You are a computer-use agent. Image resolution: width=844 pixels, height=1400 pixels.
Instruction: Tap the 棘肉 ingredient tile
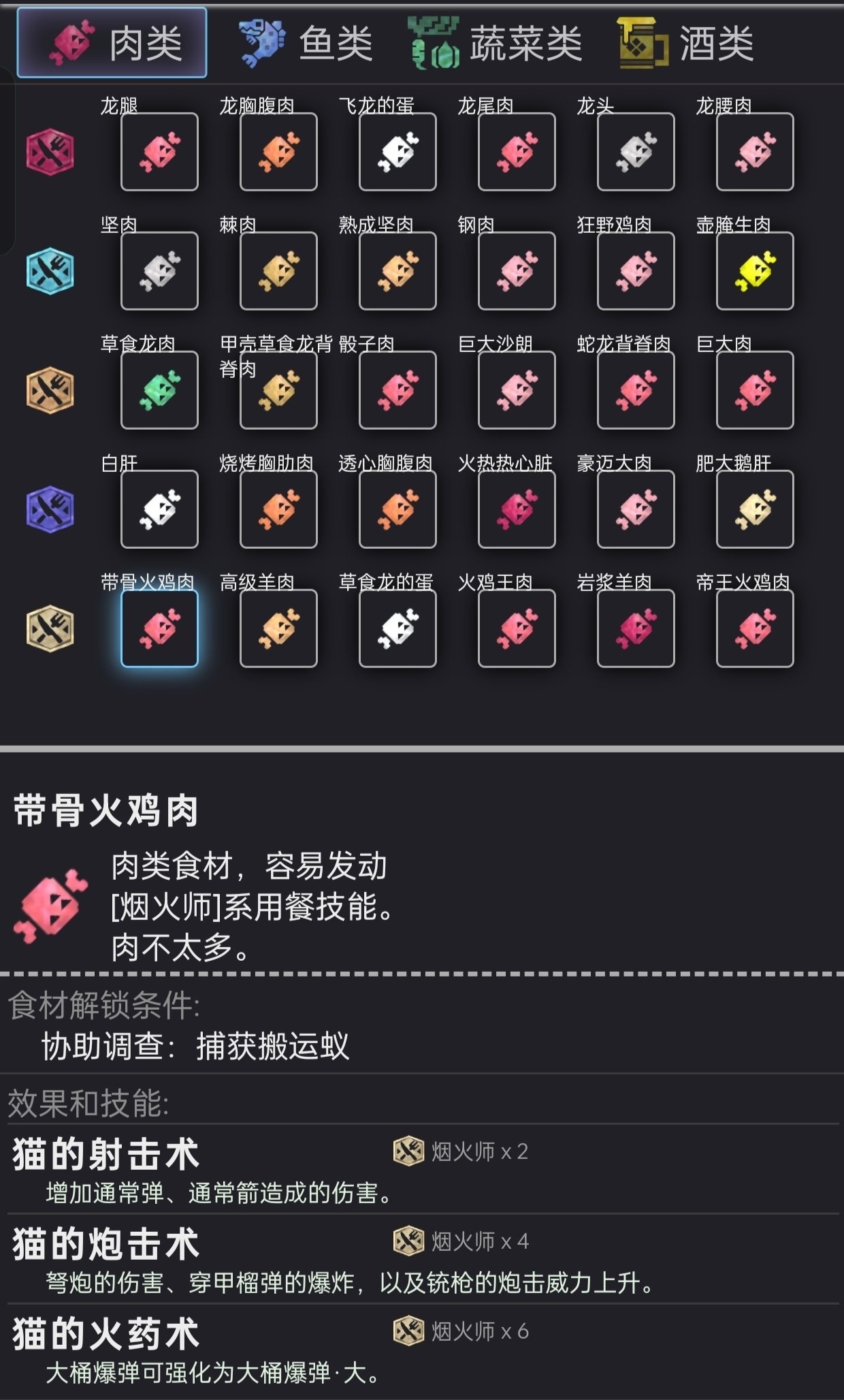[278, 271]
